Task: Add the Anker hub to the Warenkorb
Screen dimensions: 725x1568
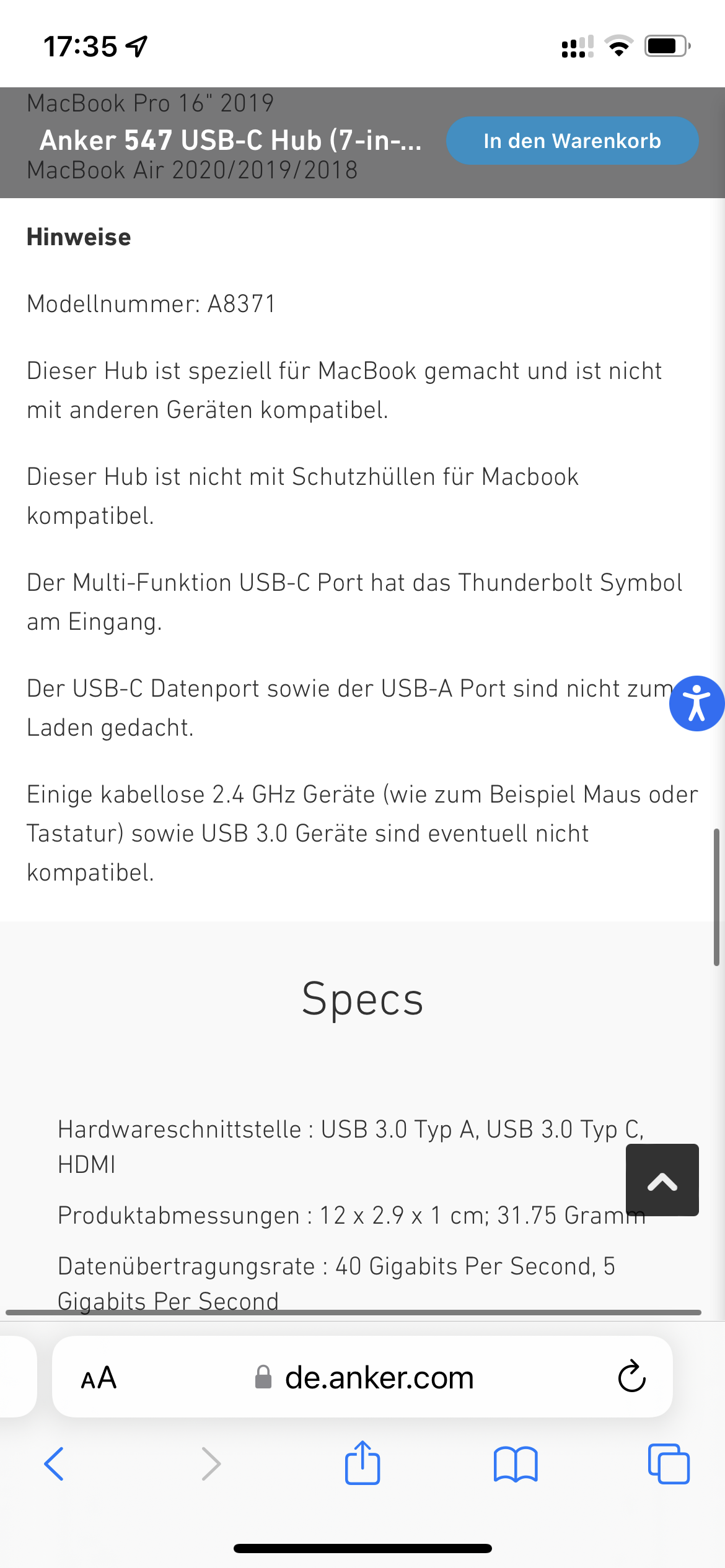Action: pos(572,141)
